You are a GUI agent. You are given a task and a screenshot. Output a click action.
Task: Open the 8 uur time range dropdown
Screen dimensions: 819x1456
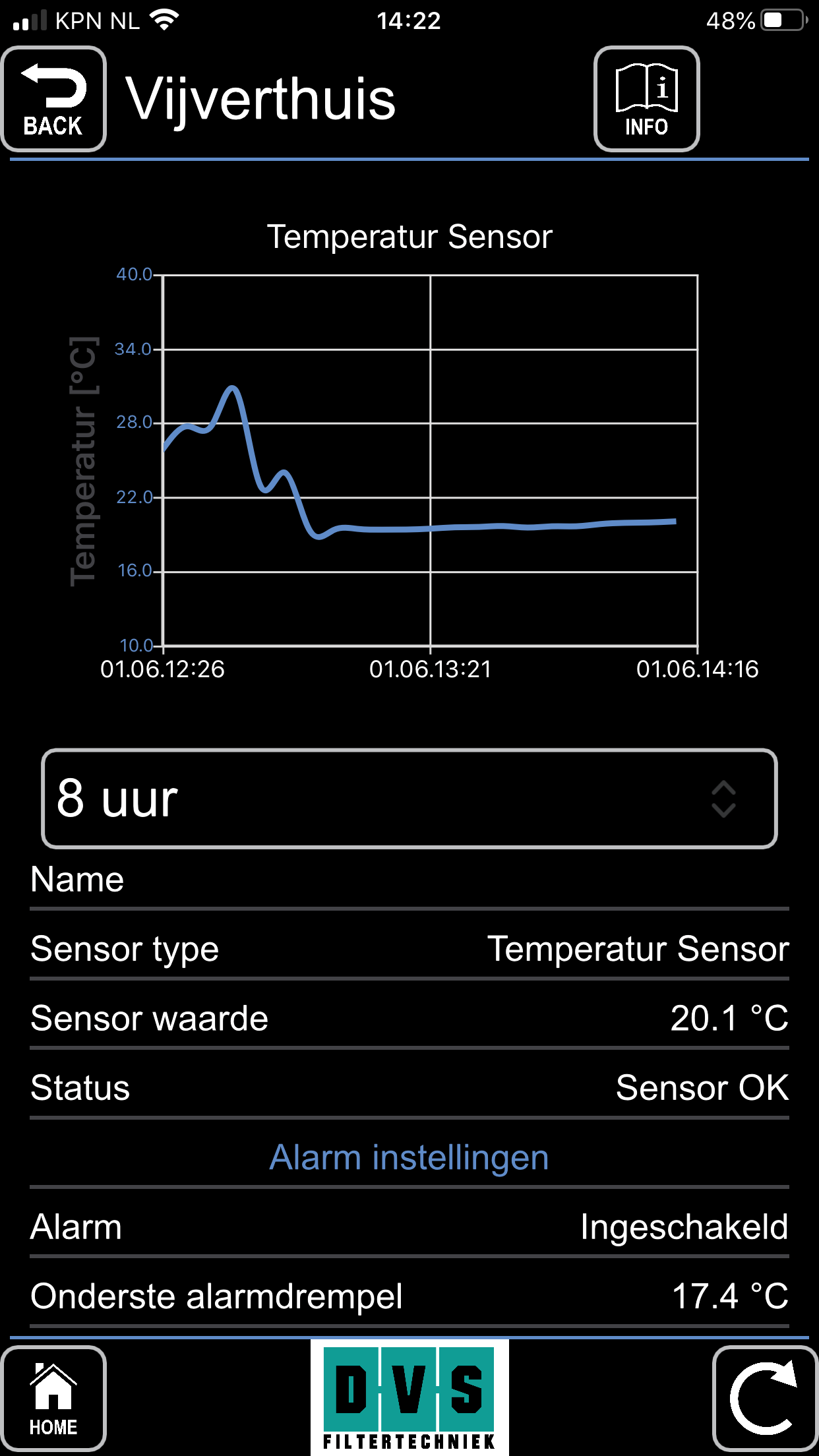[409, 799]
